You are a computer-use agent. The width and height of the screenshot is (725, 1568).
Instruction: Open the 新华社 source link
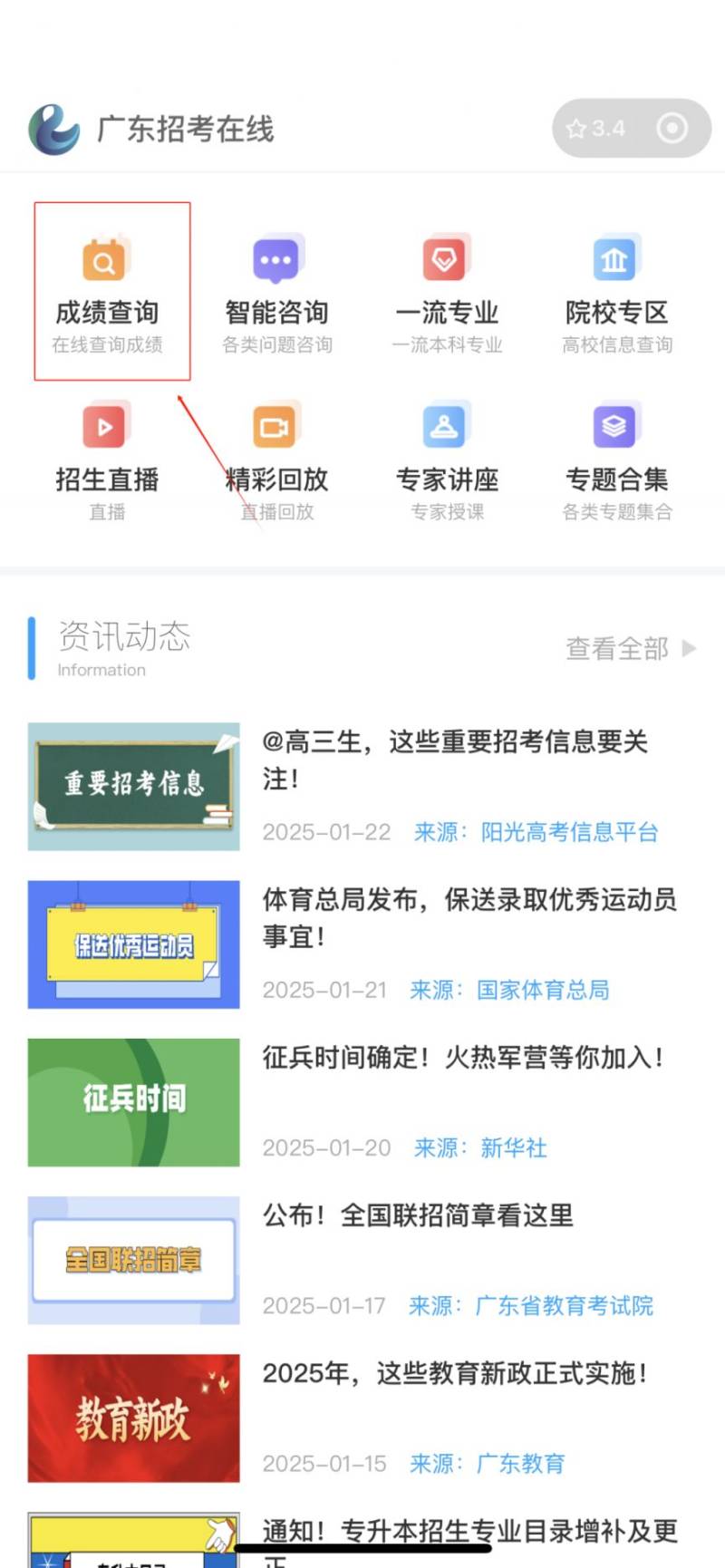(x=513, y=1147)
